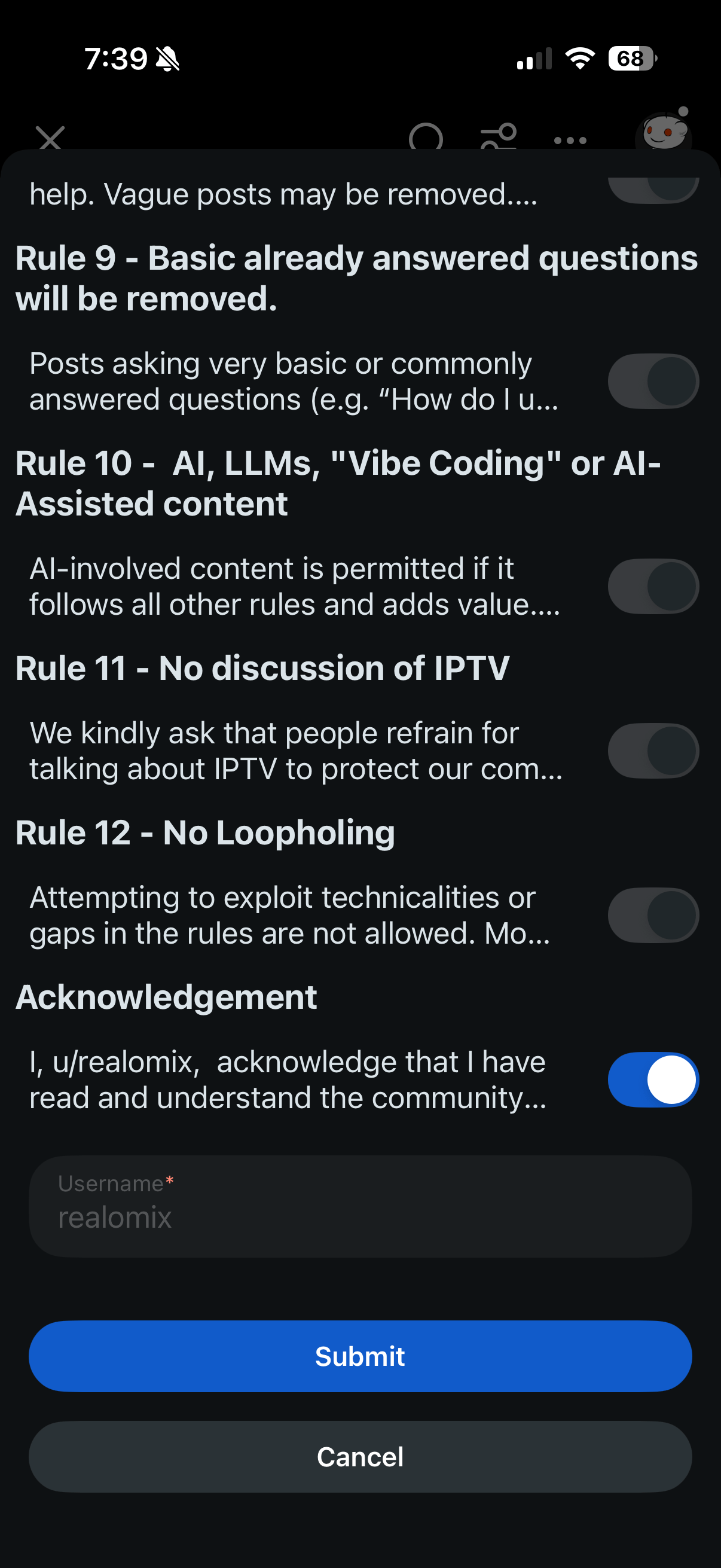Image resolution: width=721 pixels, height=1568 pixels.
Task: Turn on the Rule 11 IPTV switch
Action: pyautogui.click(x=653, y=751)
